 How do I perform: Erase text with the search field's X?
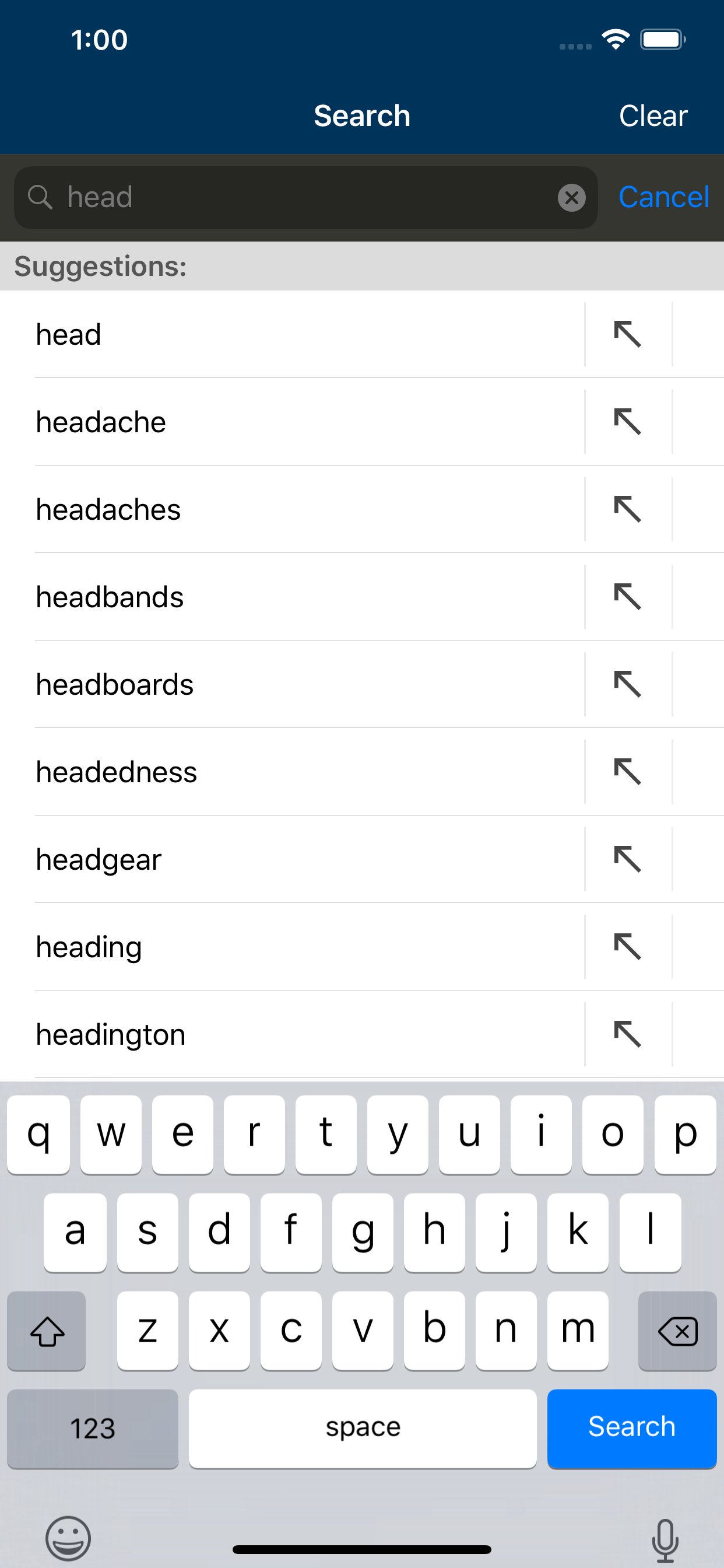click(x=571, y=198)
